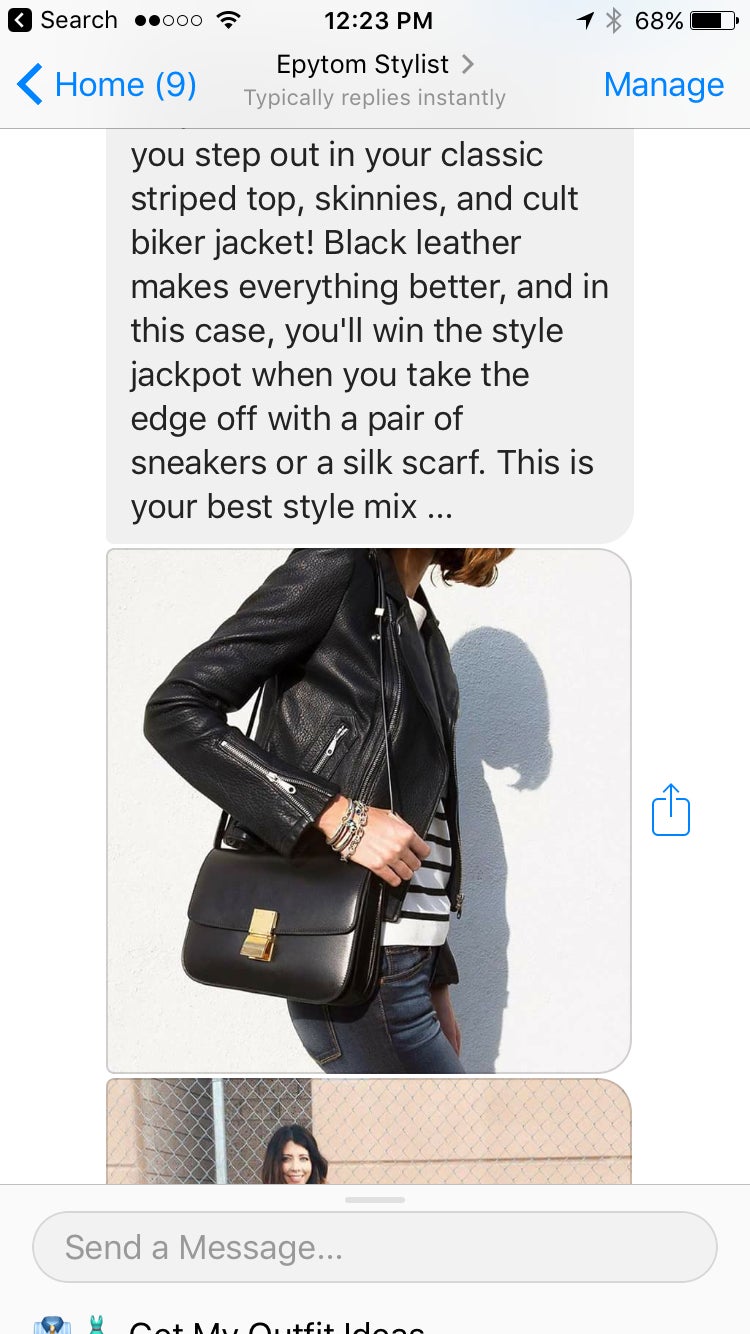Share the leather jacket photo
750x1334 pixels.
670,810
